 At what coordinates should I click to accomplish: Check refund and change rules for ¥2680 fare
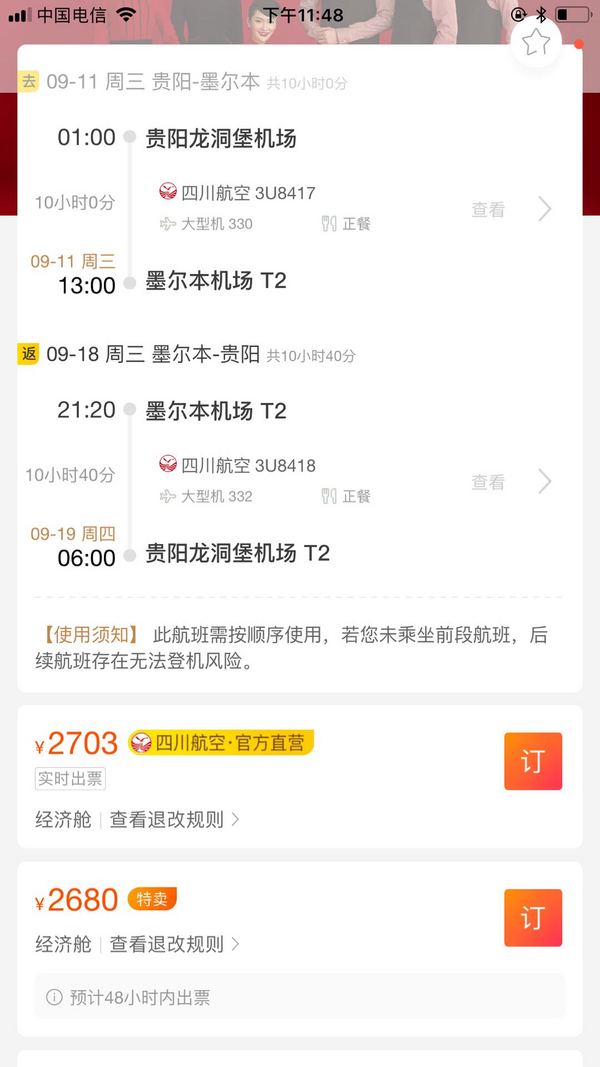[x=174, y=944]
